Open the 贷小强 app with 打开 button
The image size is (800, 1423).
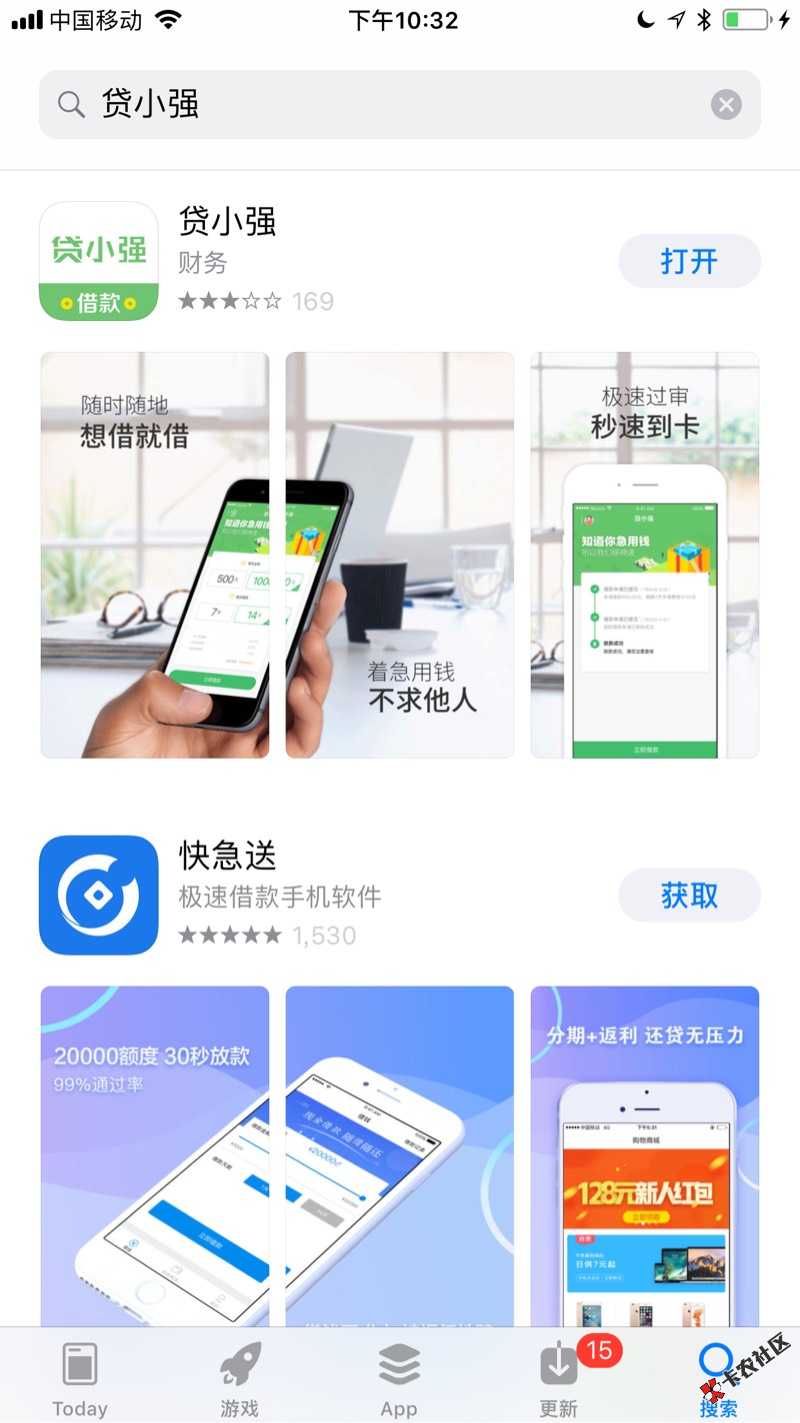(x=689, y=261)
